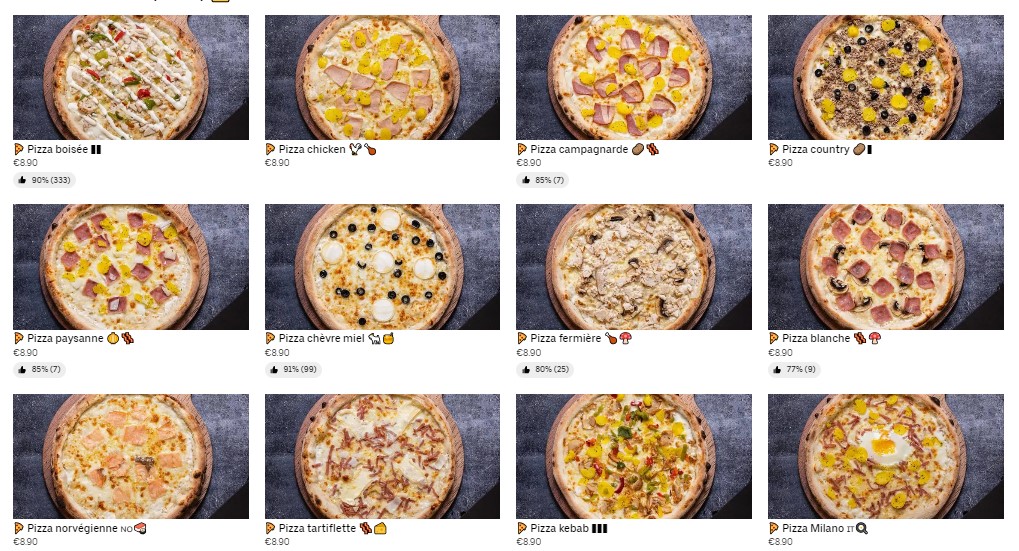Open the Pizza country item
The image size is (1019, 551).
tap(885, 78)
